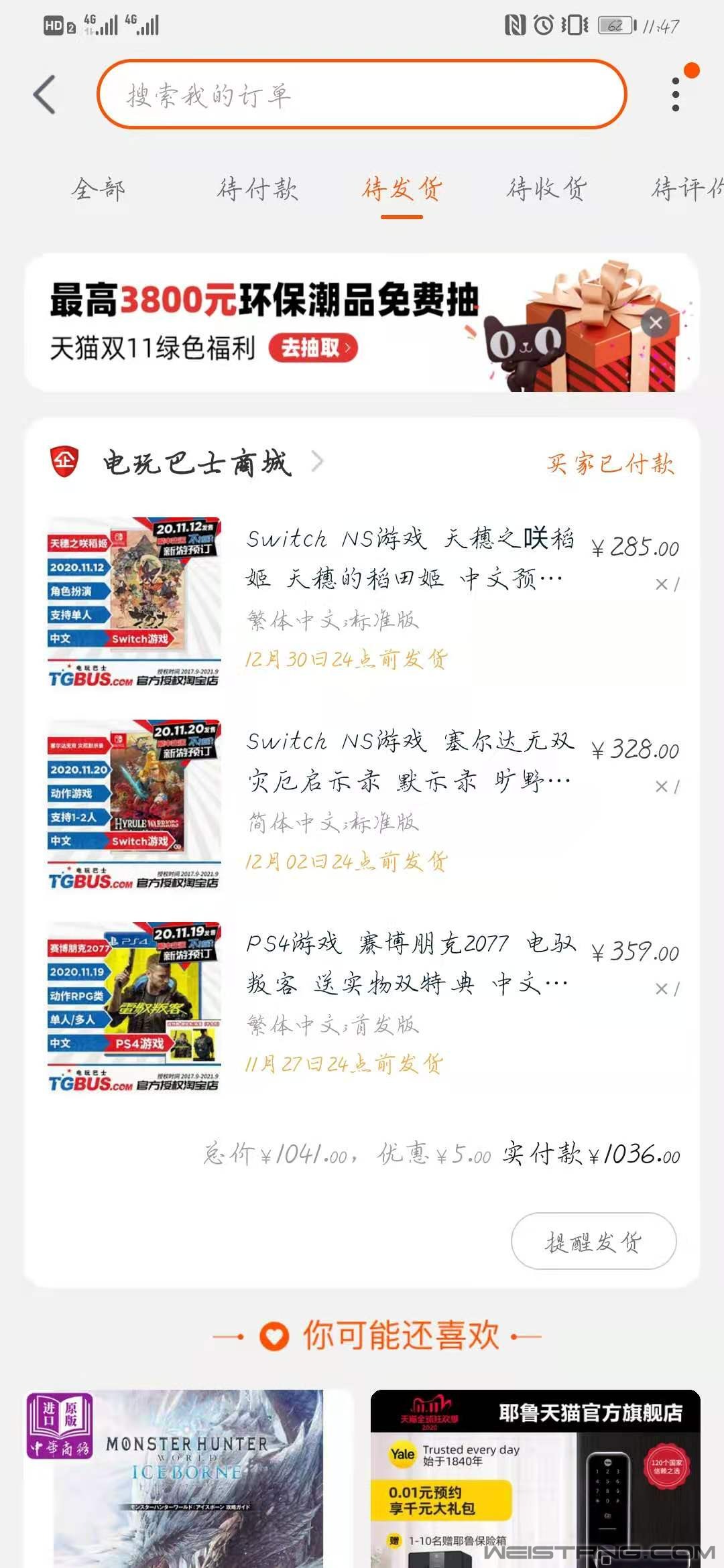Open the three-dot overflow menu
This screenshot has height=1568, width=724.
pyautogui.click(x=675, y=94)
